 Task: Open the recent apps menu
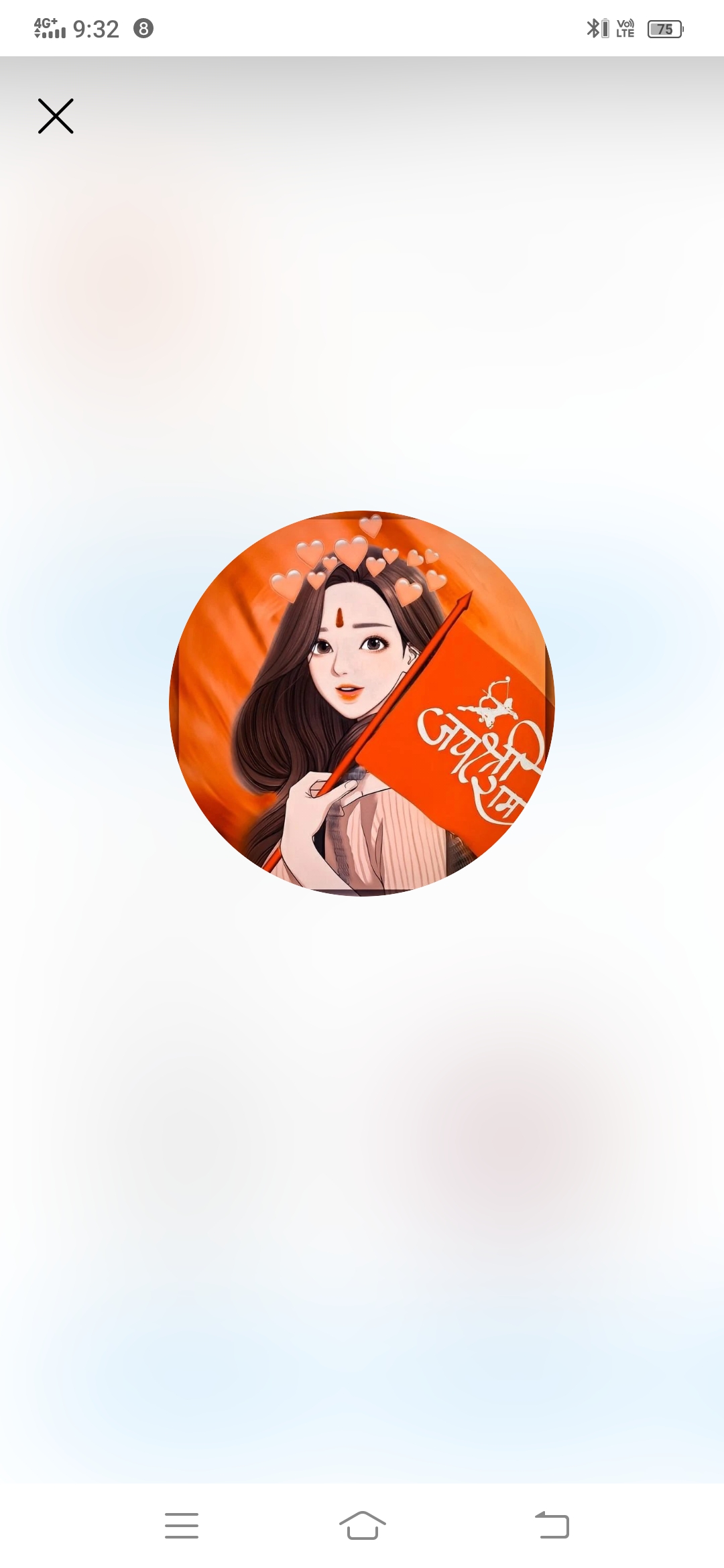coord(182,1525)
